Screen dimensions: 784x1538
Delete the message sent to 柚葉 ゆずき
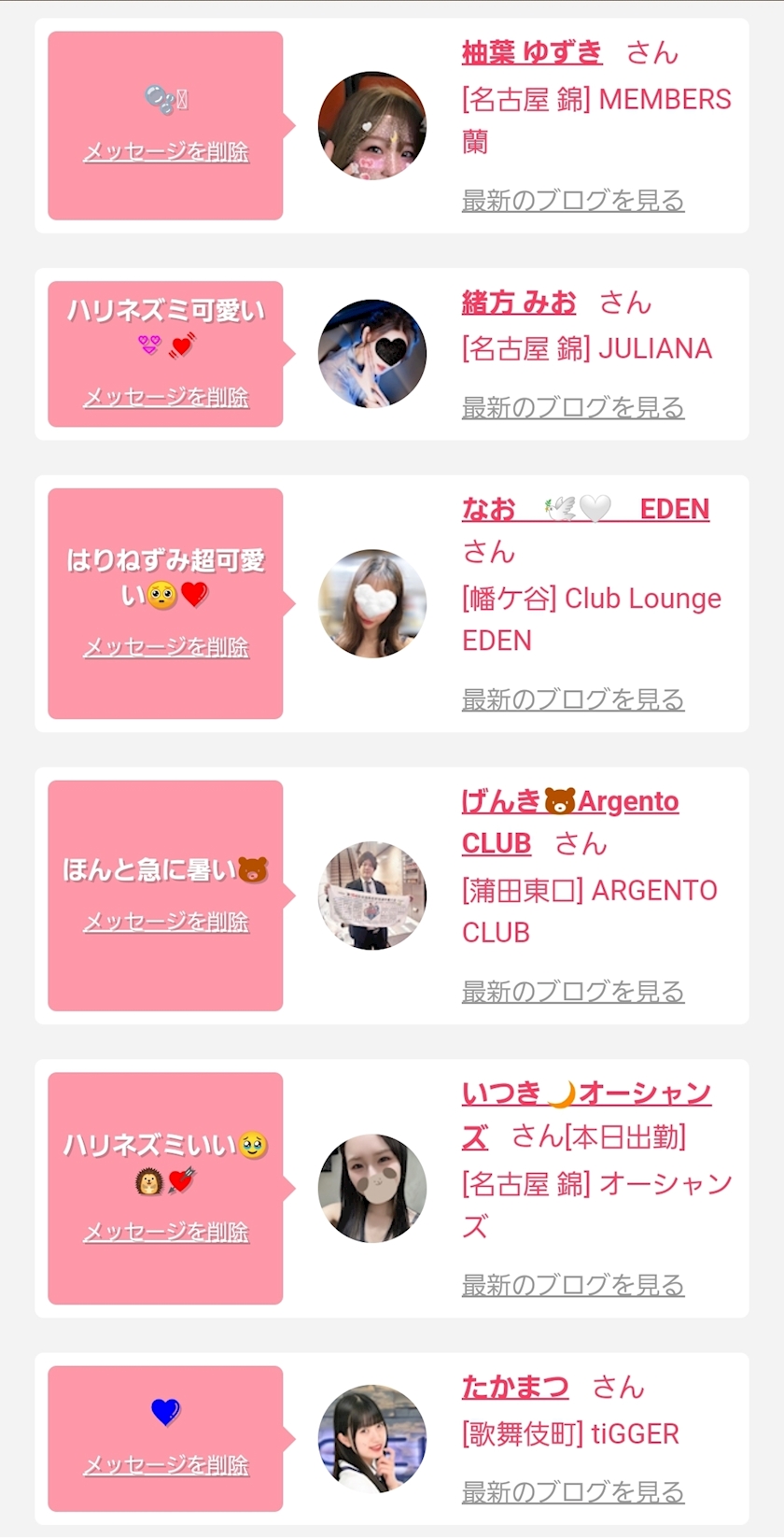click(x=166, y=151)
